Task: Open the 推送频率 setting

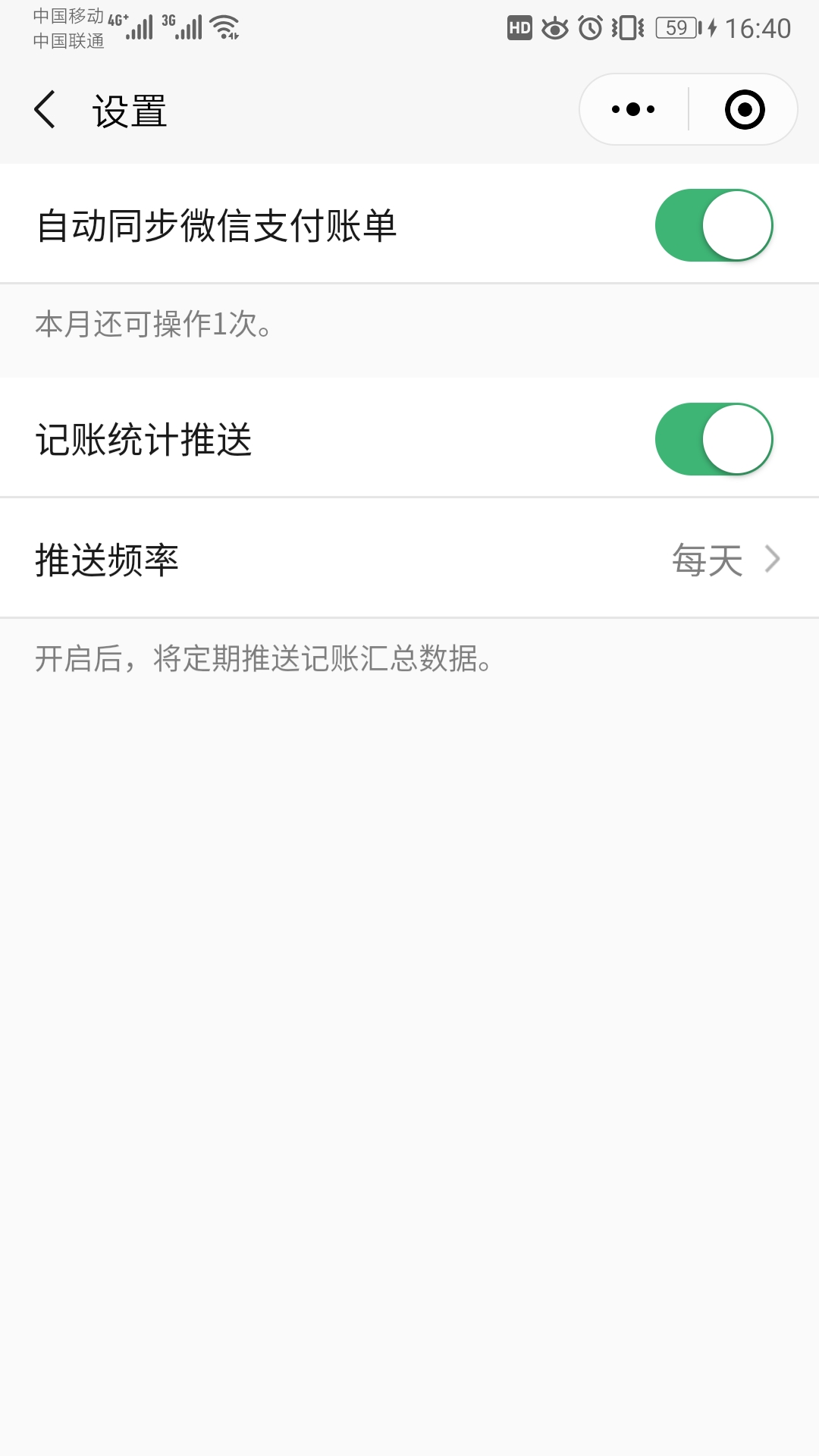Action: (x=409, y=559)
